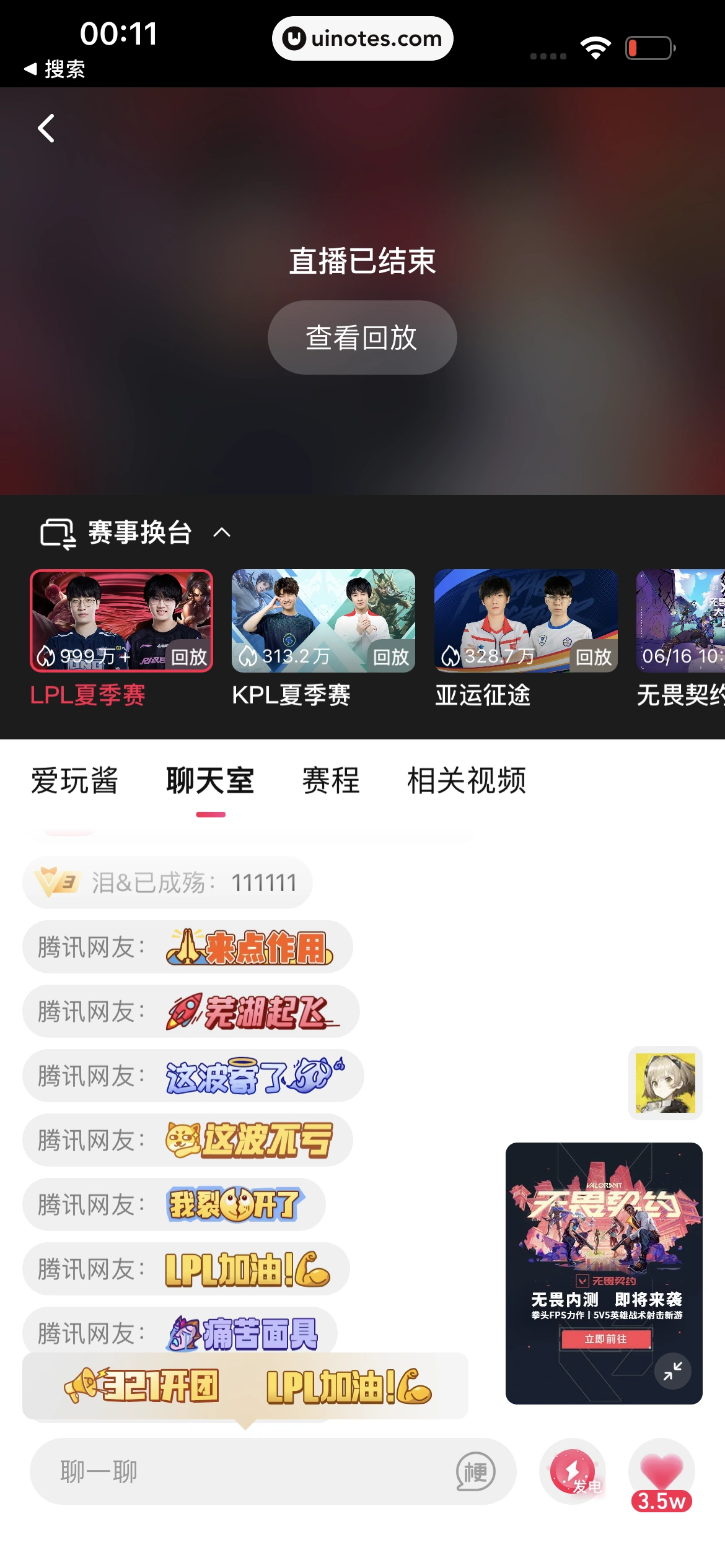Open the 无畏契约 event card
This screenshot has height=1568, width=725.
click(x=682, y=621)
